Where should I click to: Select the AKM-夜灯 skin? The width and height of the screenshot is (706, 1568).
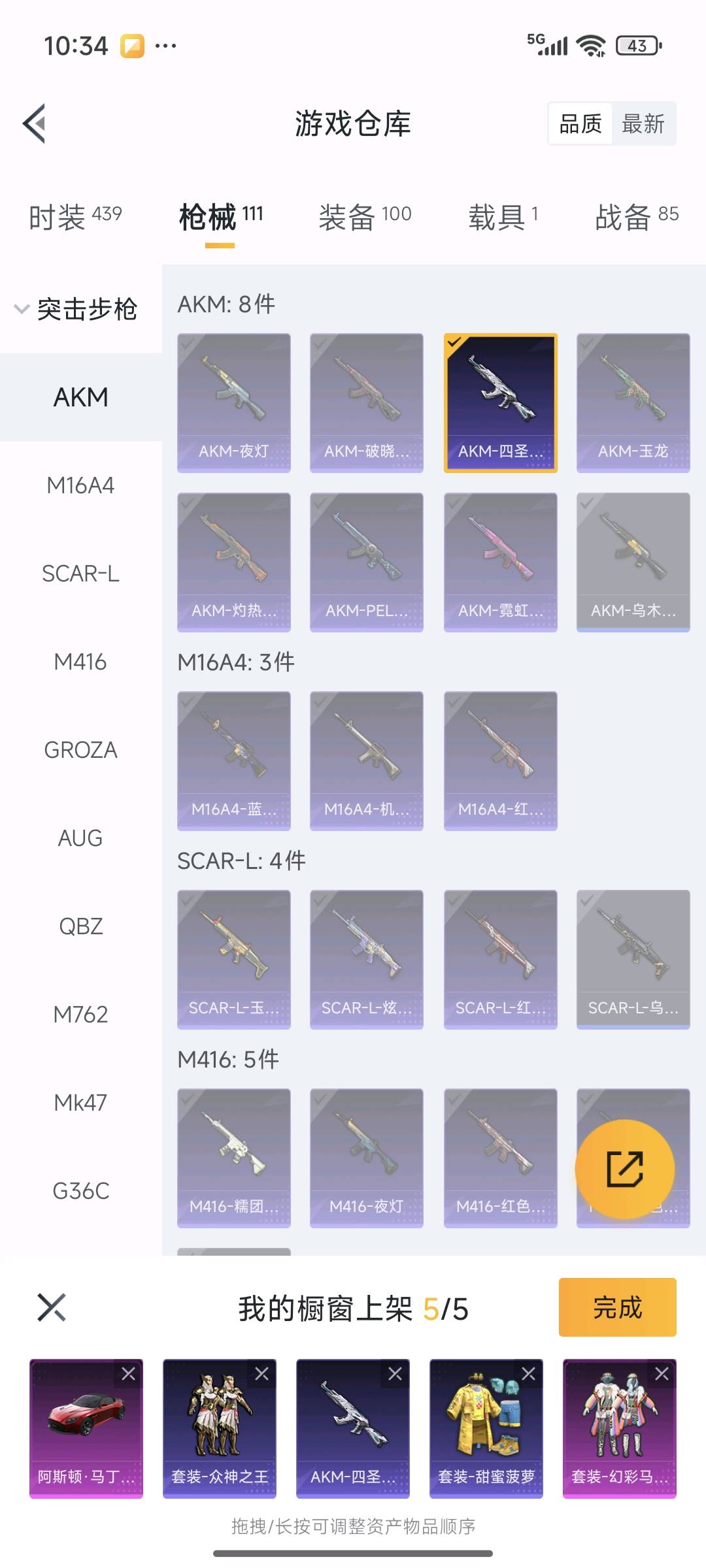tap(233, 402)
